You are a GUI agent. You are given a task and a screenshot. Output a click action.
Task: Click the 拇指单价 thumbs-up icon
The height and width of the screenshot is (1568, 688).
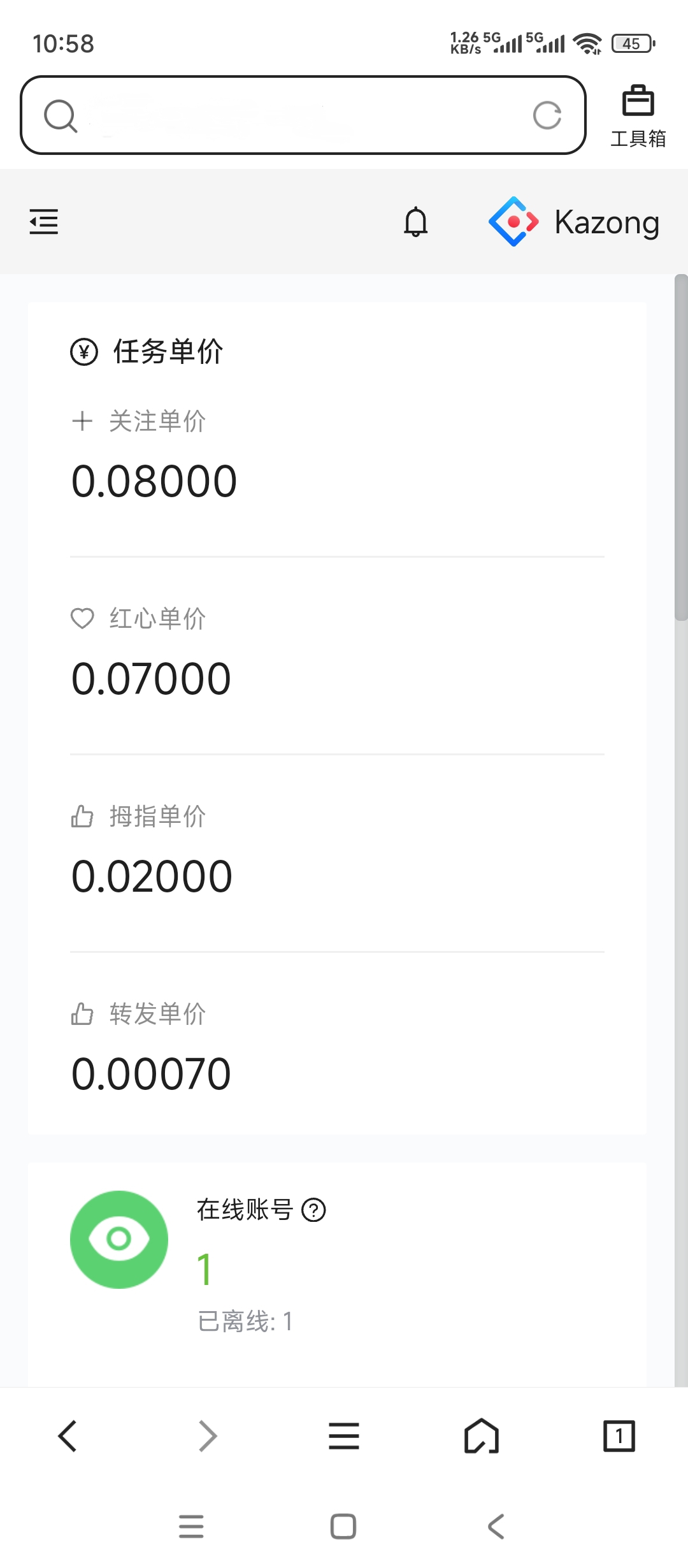tap(83, 816)
